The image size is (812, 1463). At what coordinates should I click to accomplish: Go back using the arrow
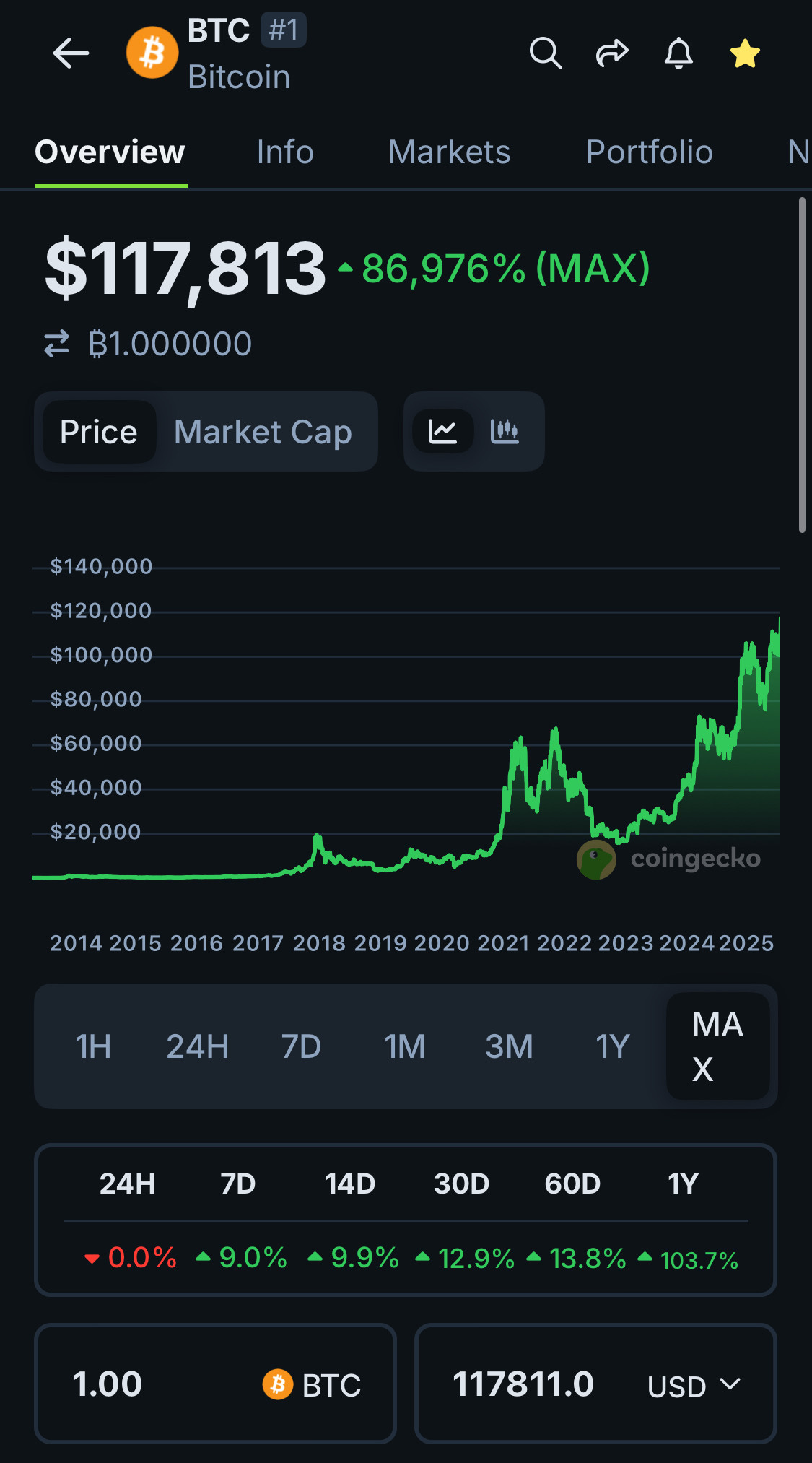(71, 53)
